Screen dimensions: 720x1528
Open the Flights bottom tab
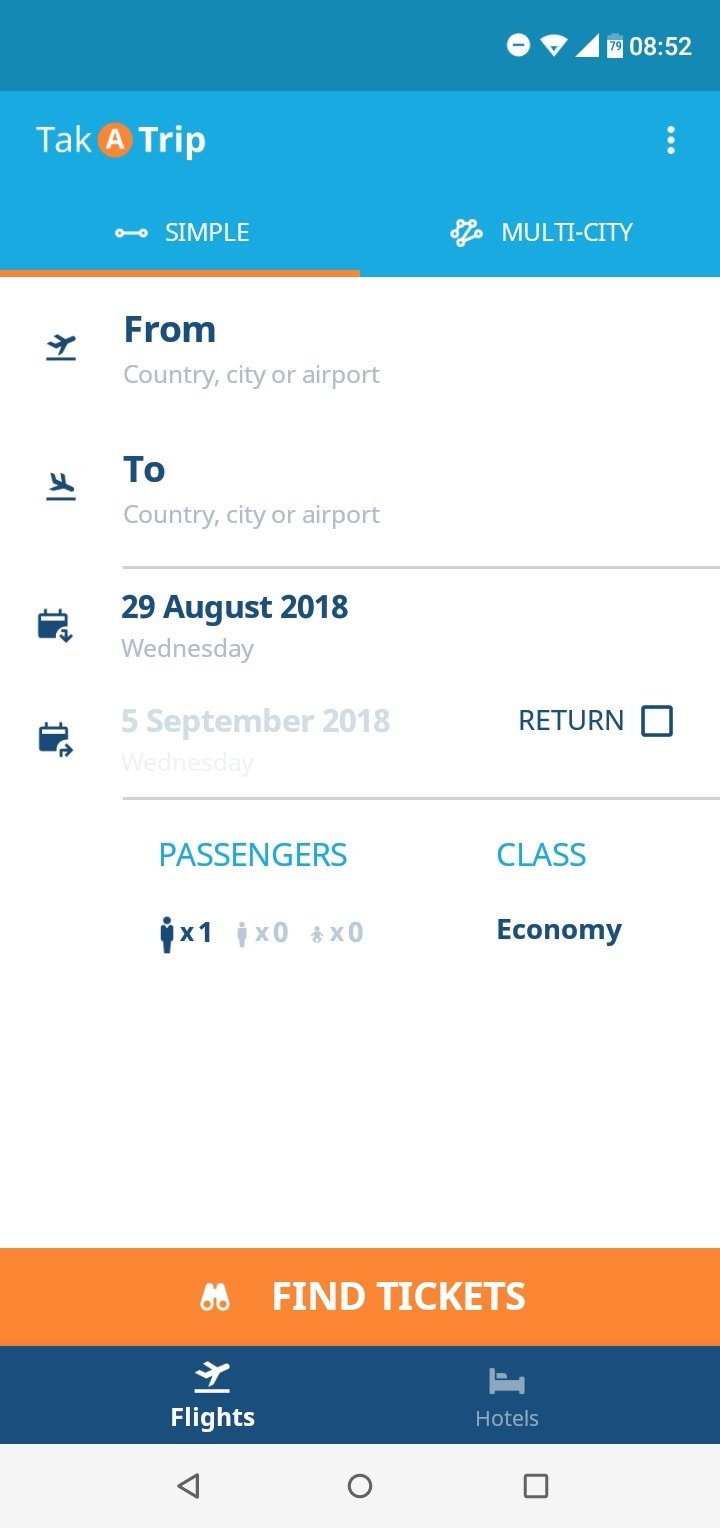pyautogui.click(x=212, y=1396)
